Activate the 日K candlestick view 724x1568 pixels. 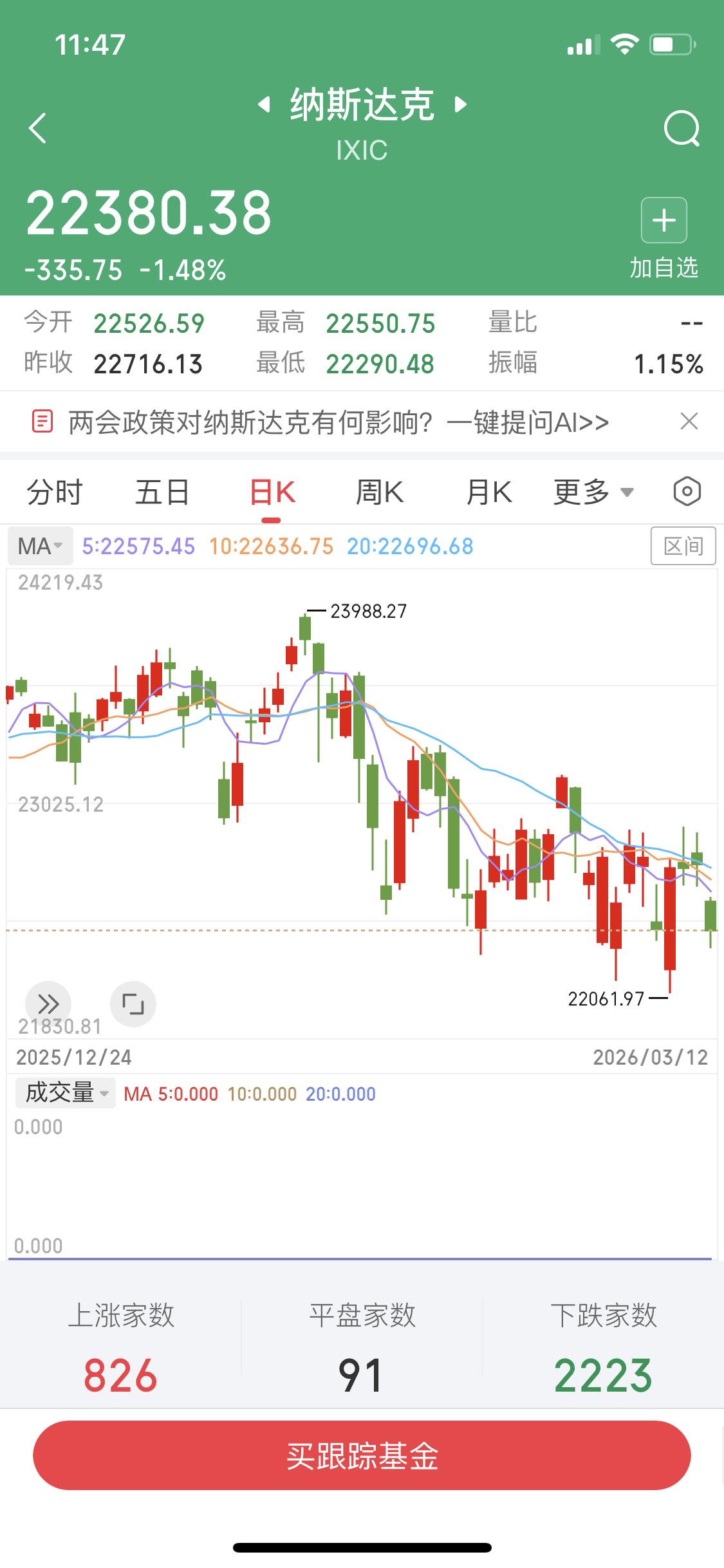[272, 491]
